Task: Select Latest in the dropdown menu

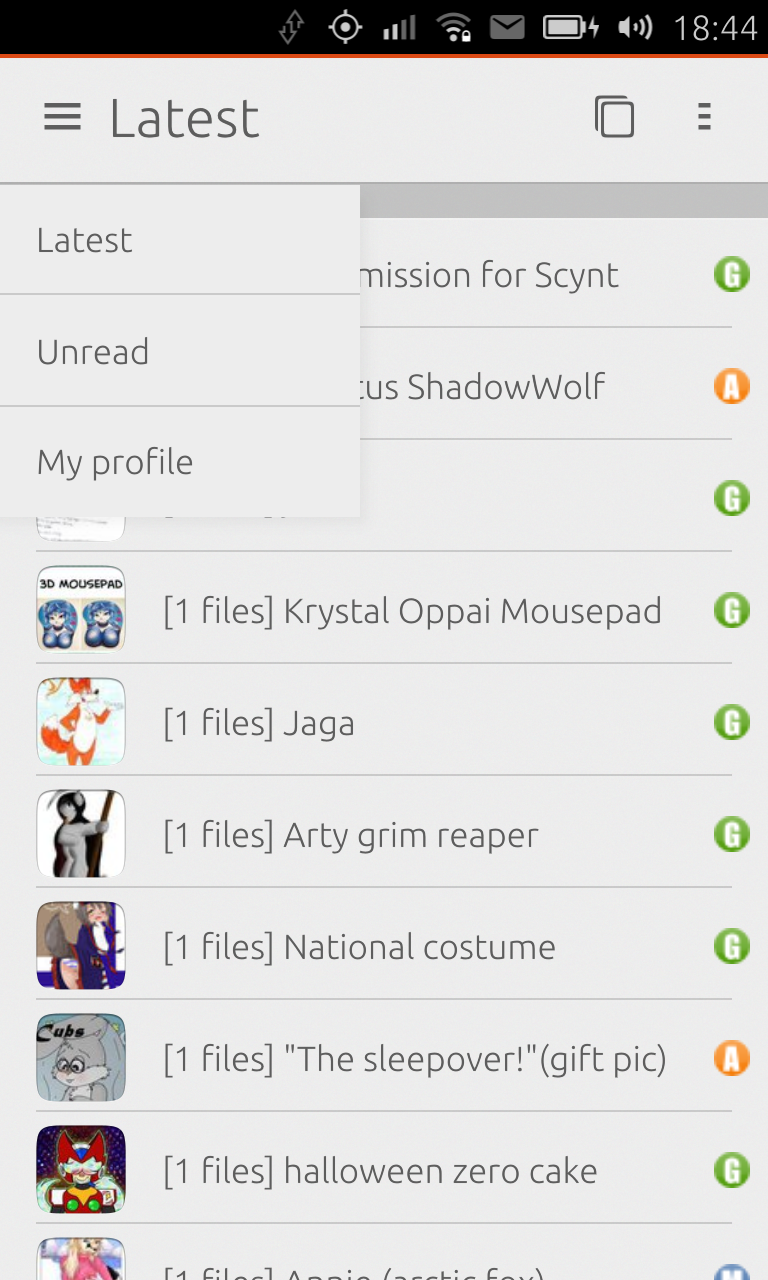Action: click(x=178, y=240)
